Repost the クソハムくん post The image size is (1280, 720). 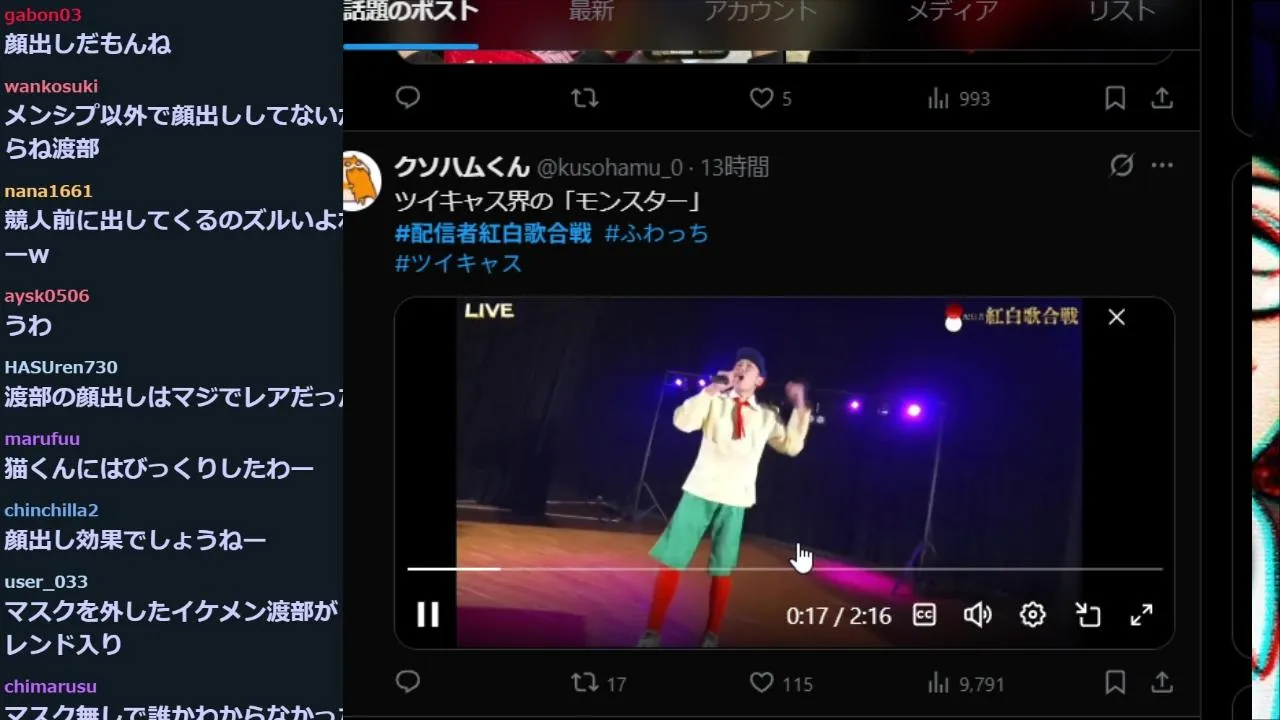click(584, 683)
